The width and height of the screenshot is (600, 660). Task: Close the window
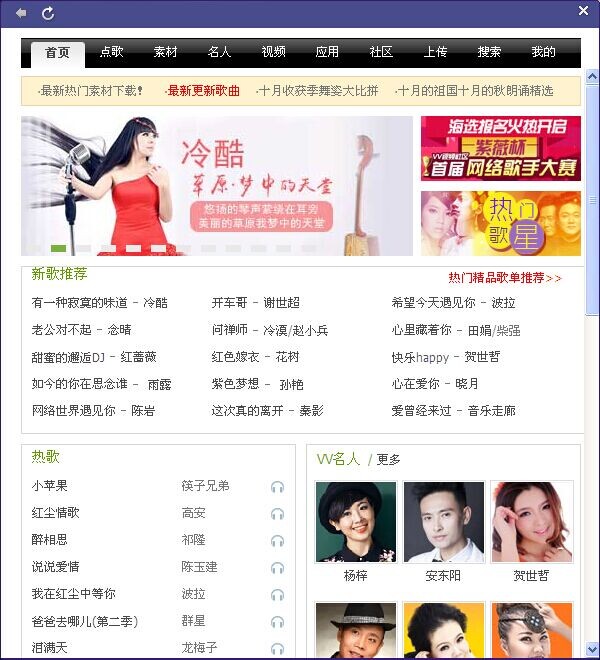[x=583, y=11]
